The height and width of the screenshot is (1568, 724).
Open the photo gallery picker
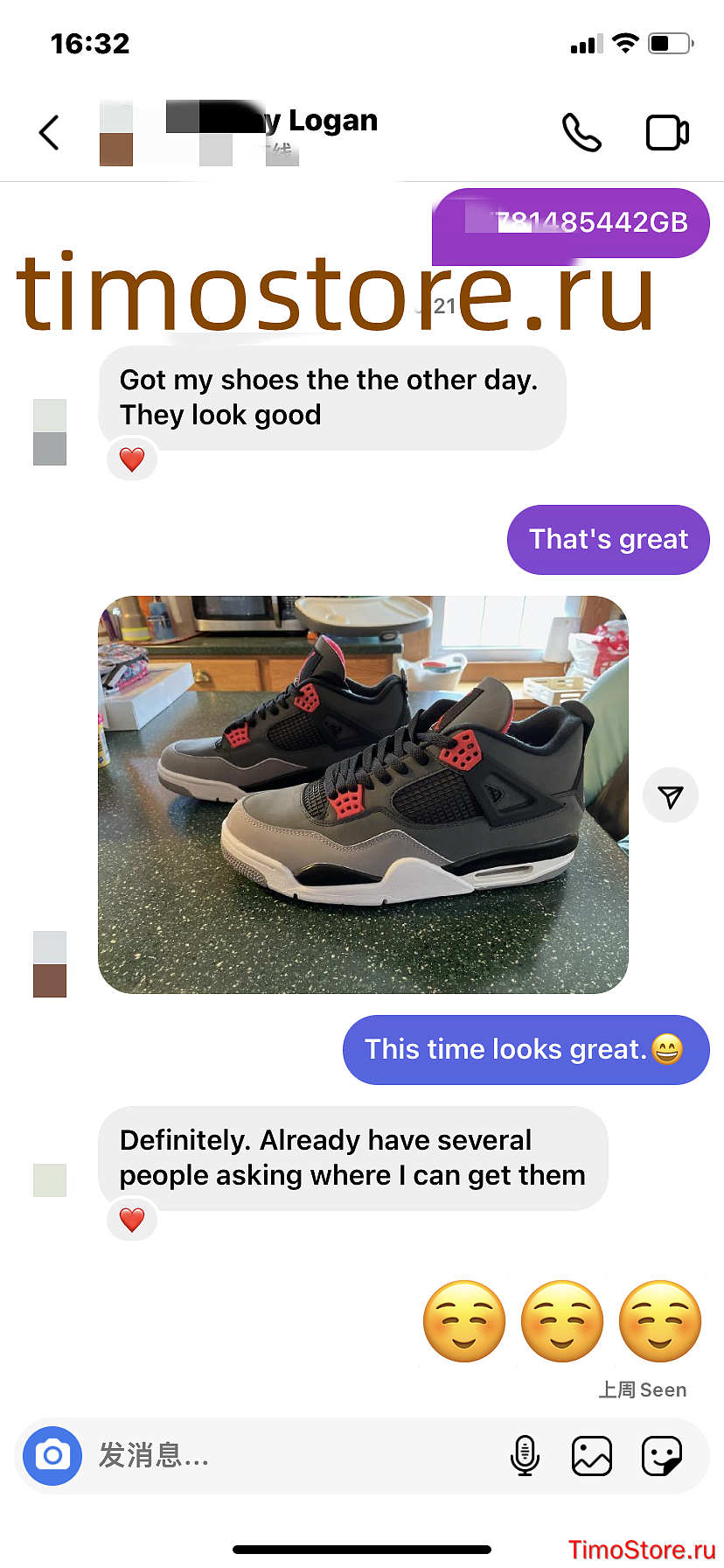point(592,1456)
